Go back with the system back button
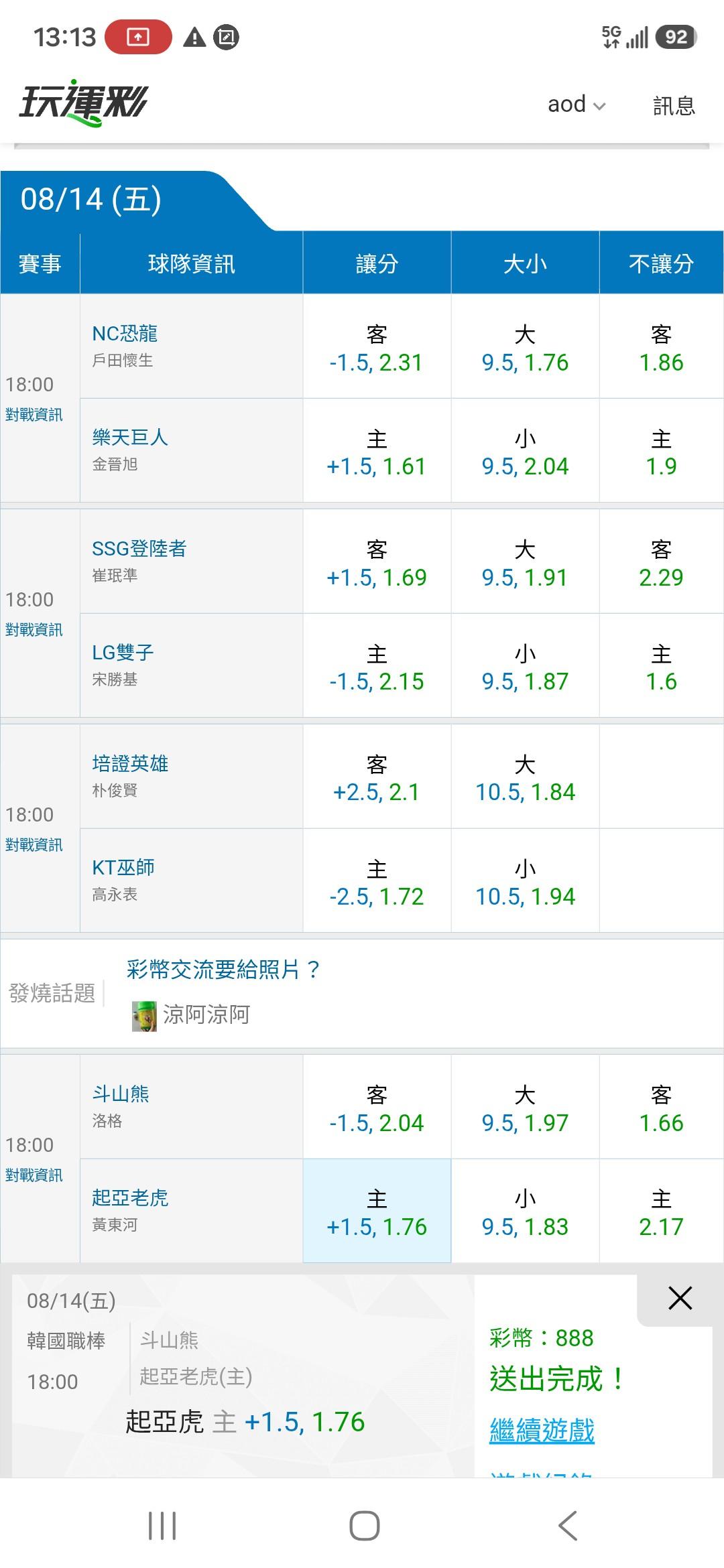The image size is (724, 1568). click(x=567, y=1525)
